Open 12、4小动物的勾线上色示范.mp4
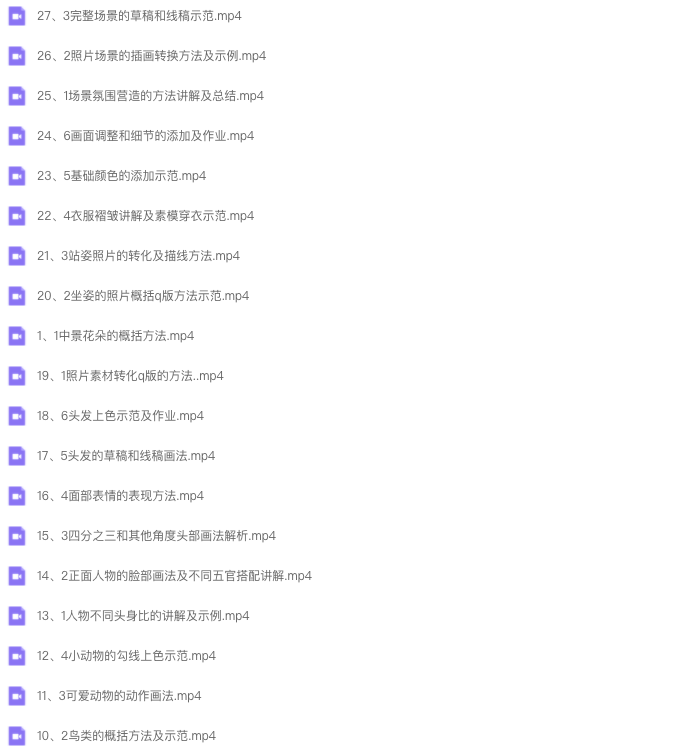Image resolution: width=678 pixels, height=751 pixels. [126, 656]
